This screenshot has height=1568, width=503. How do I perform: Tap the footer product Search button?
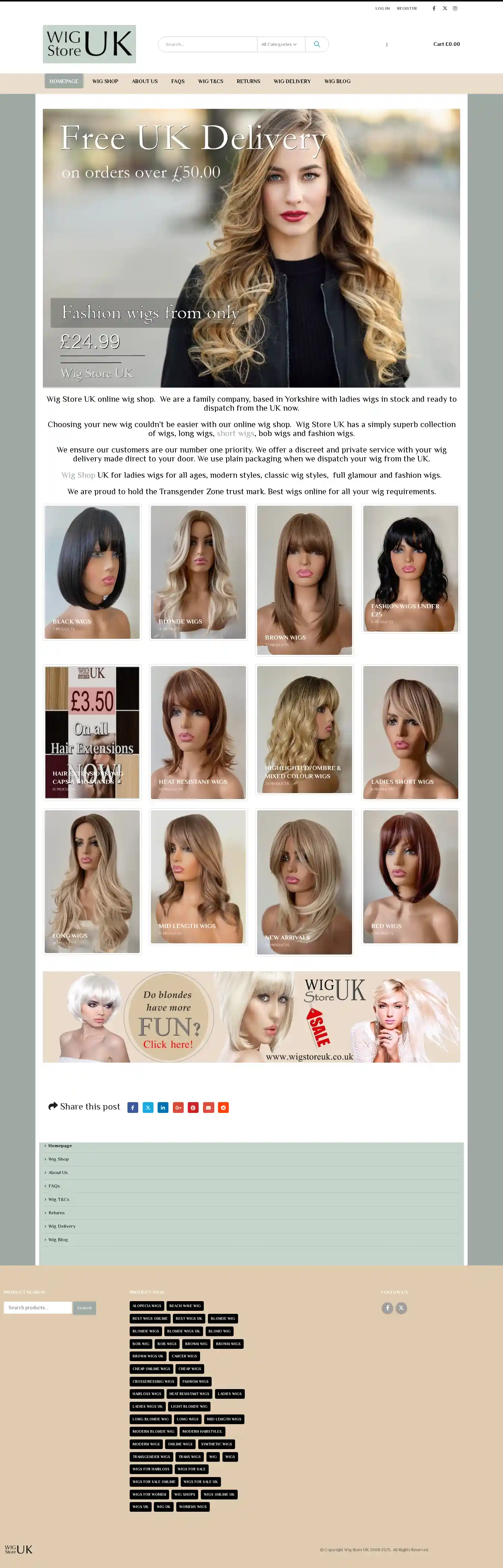[x=85, y=1307]
